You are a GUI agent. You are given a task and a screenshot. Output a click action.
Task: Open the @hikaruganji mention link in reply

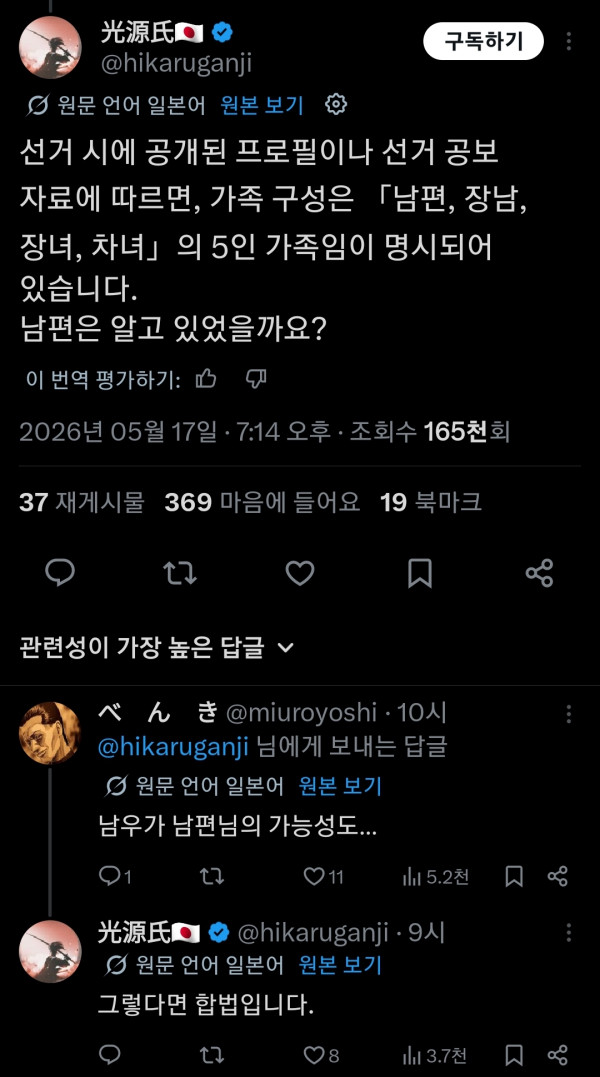(x=173, y=748)
